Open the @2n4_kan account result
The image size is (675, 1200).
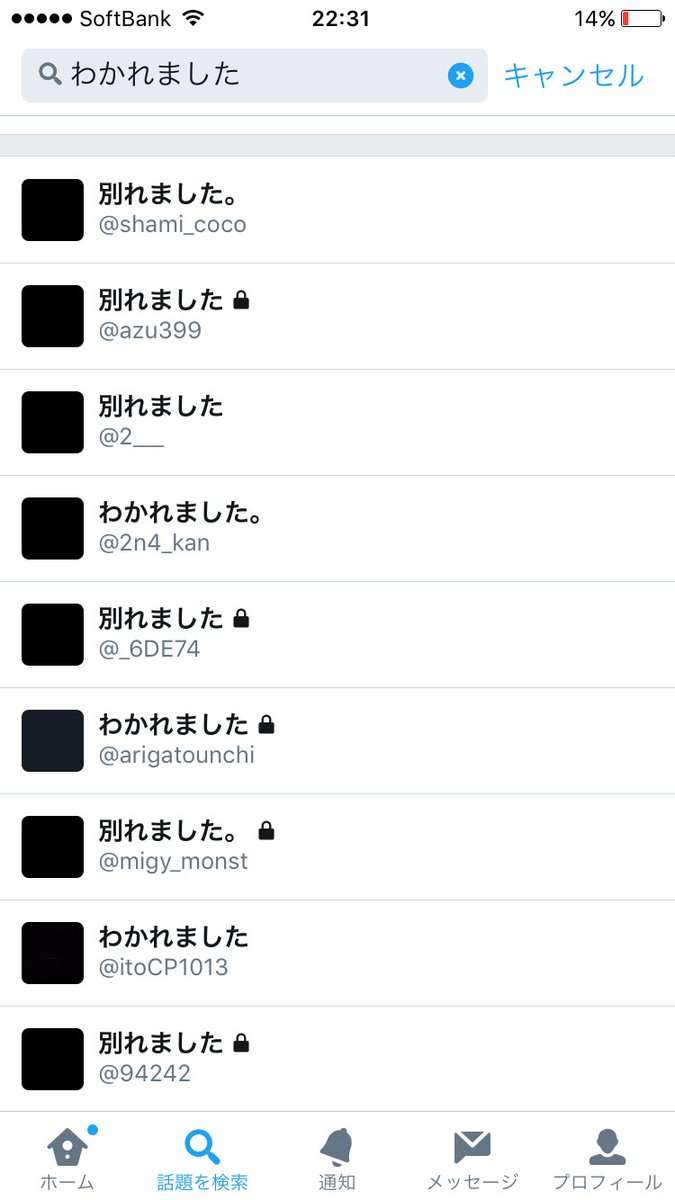tap(337, 528)
